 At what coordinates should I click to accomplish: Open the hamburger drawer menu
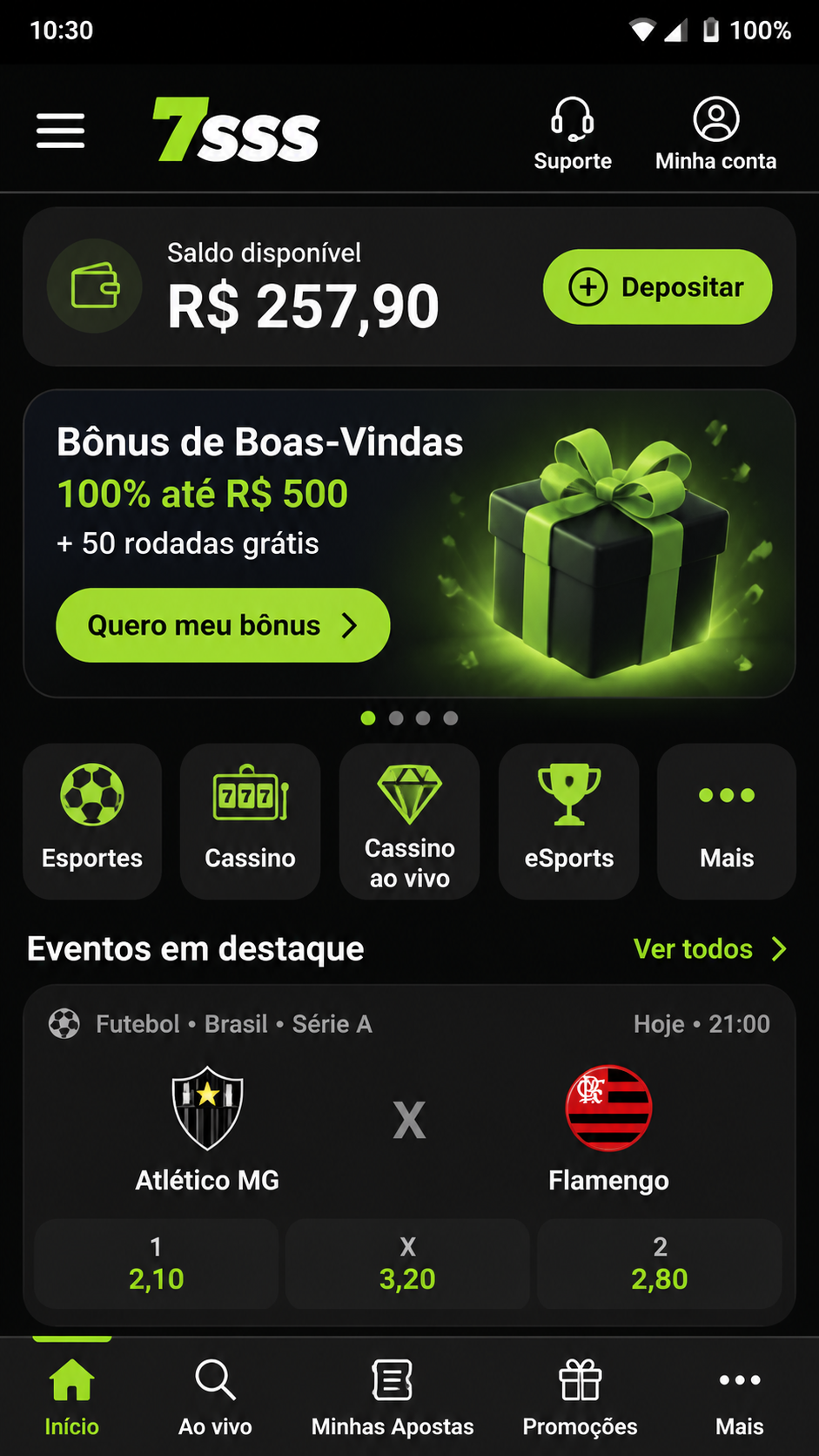tap(60, 131)
